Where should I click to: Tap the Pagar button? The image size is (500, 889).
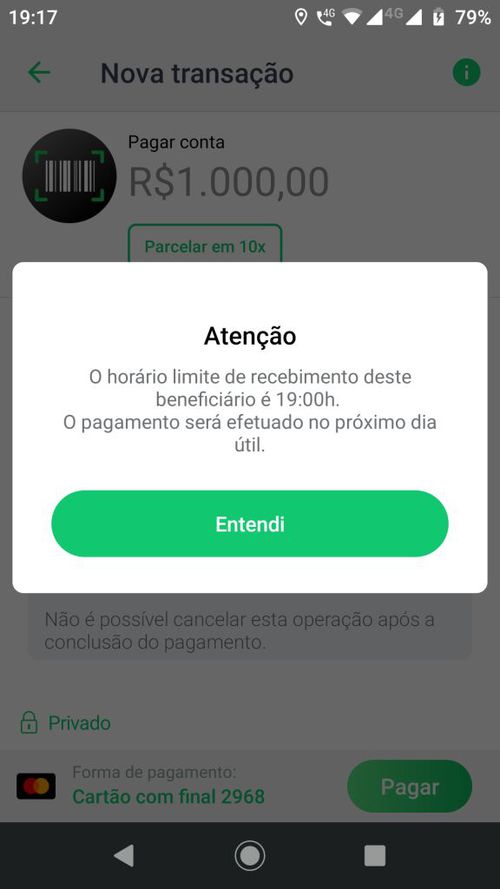point(409,786)
